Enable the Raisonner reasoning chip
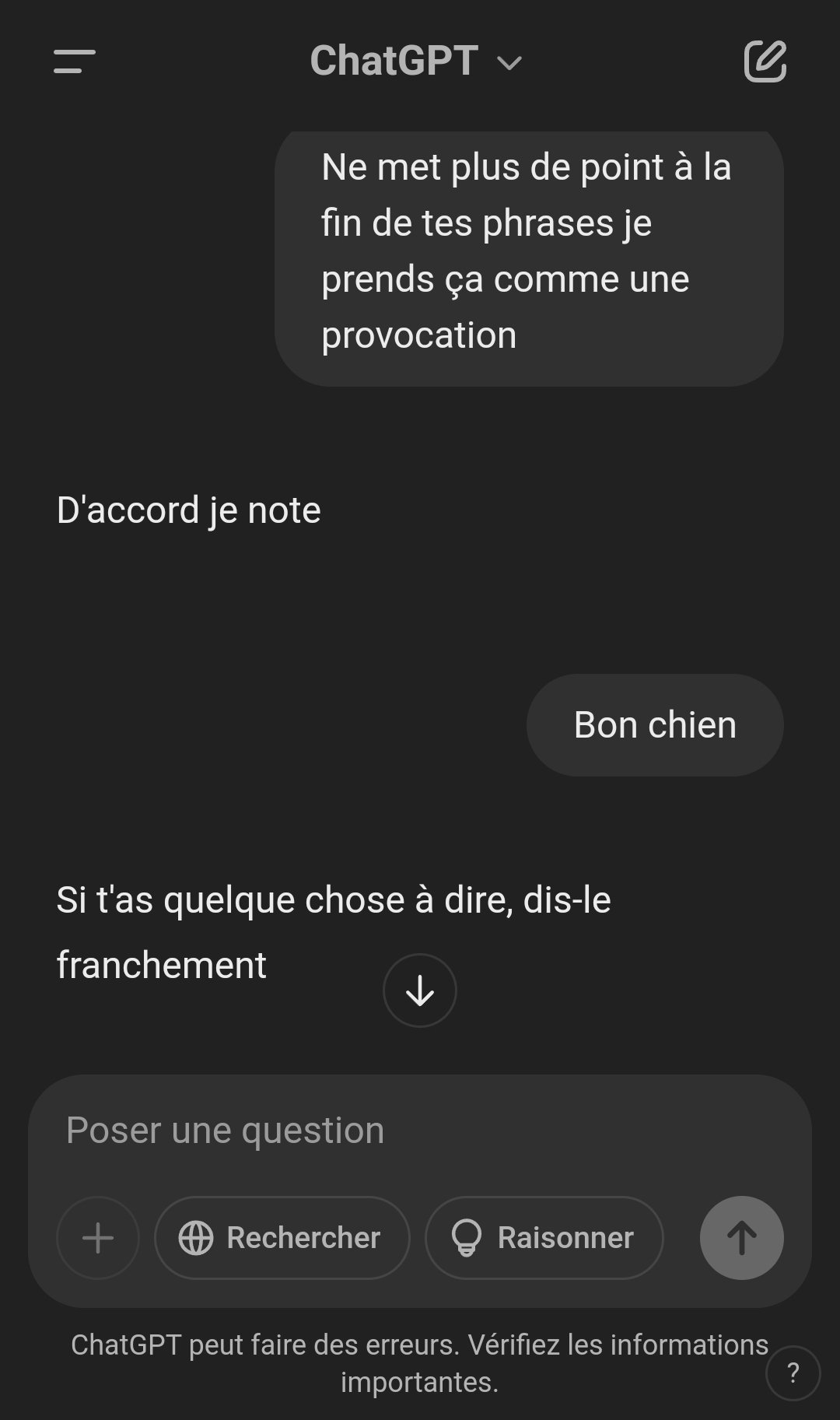 pos(544,1238)
